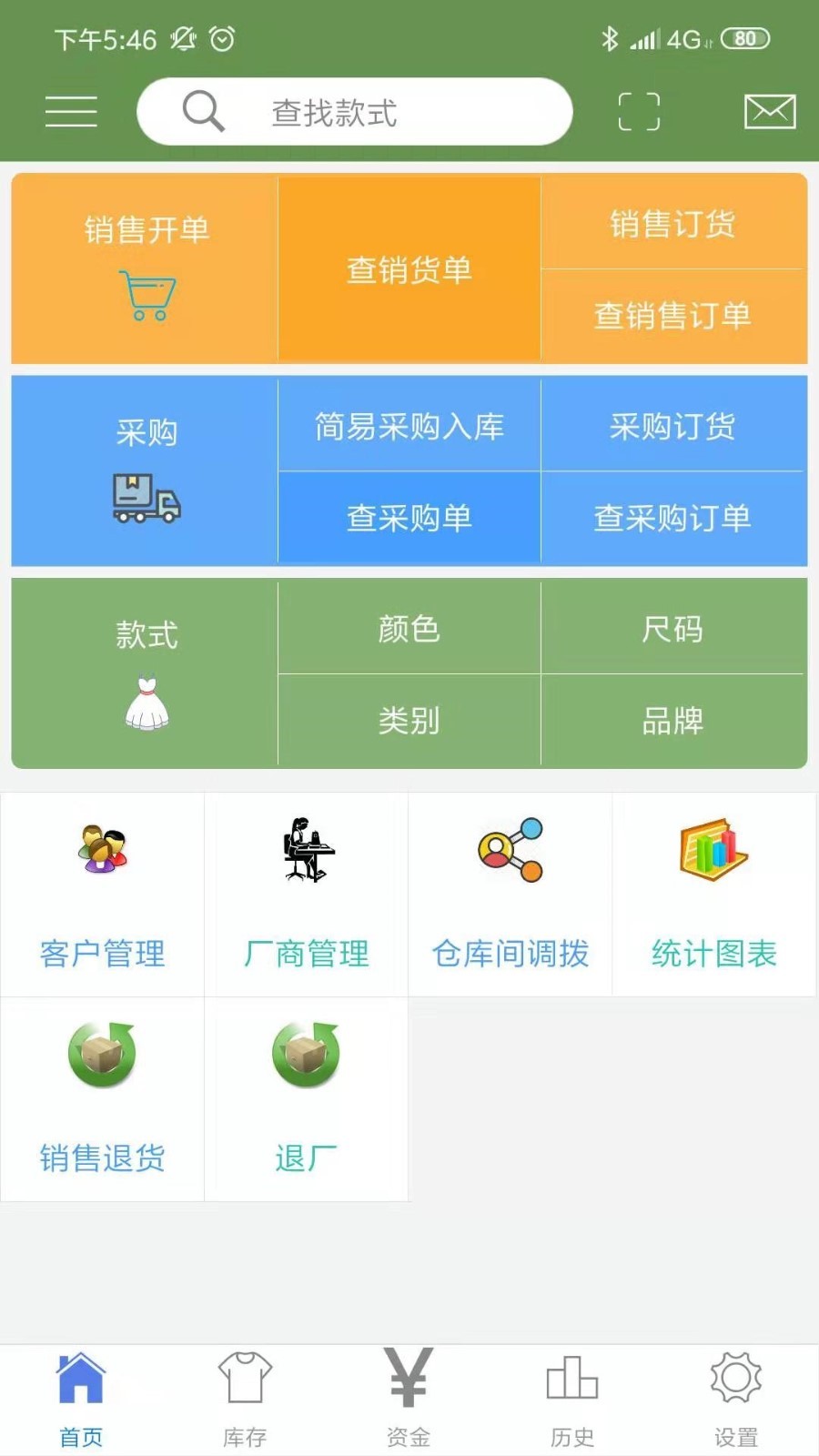Select 销售订货
The width and height of the screenshot is (819, 1456).
672,224
